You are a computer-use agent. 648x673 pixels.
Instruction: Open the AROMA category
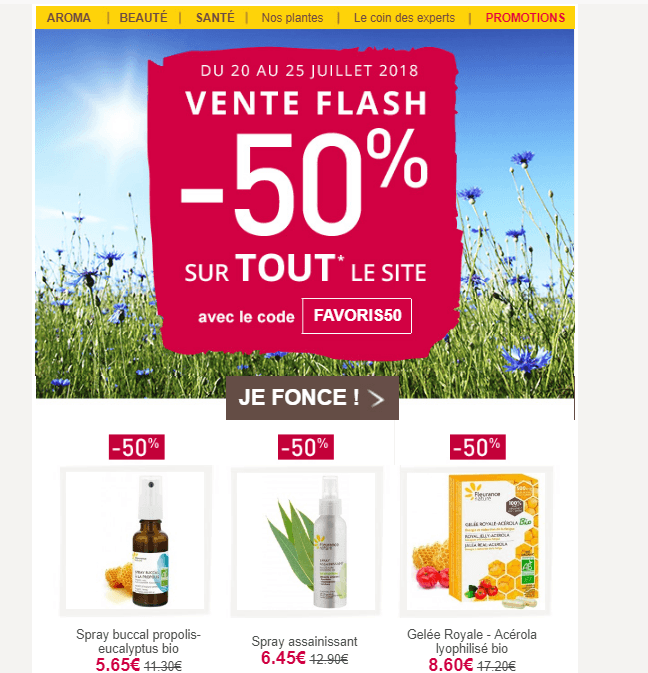click(x=69, y=18)
